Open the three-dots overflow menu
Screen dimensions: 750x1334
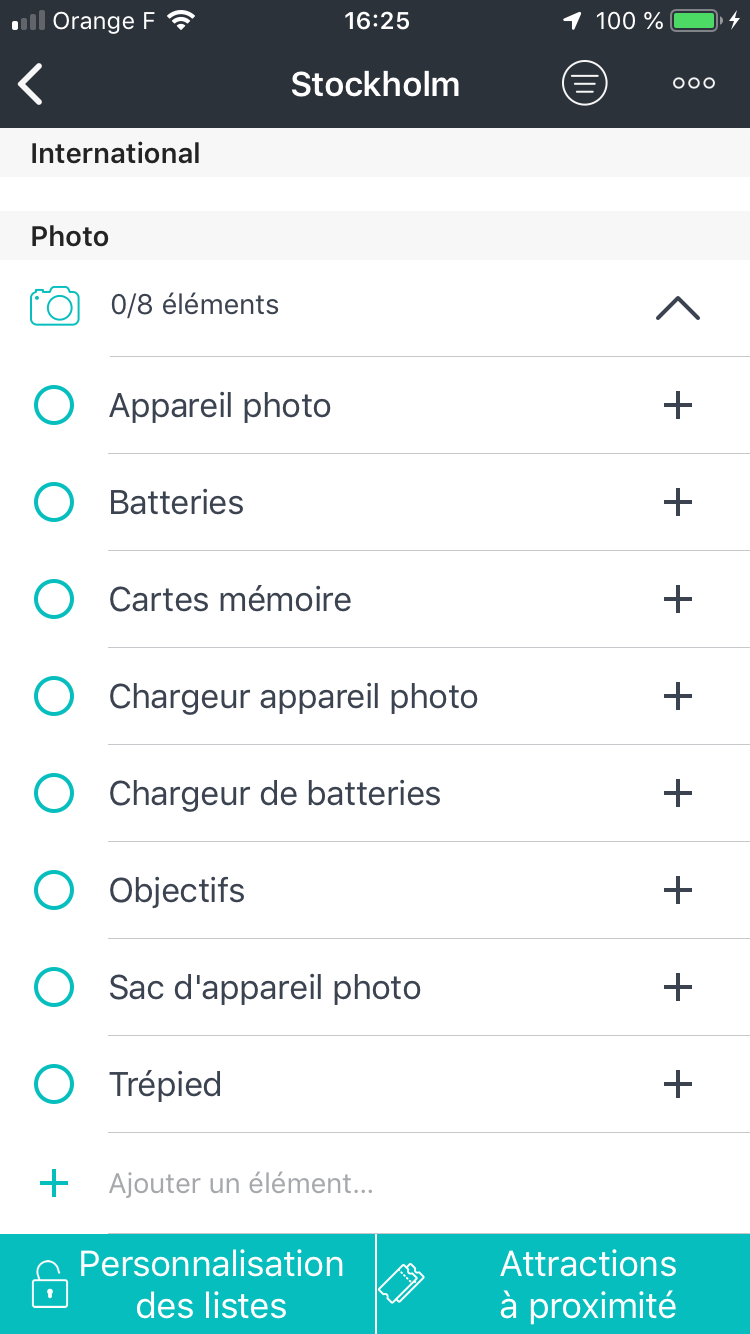point(694,83)
